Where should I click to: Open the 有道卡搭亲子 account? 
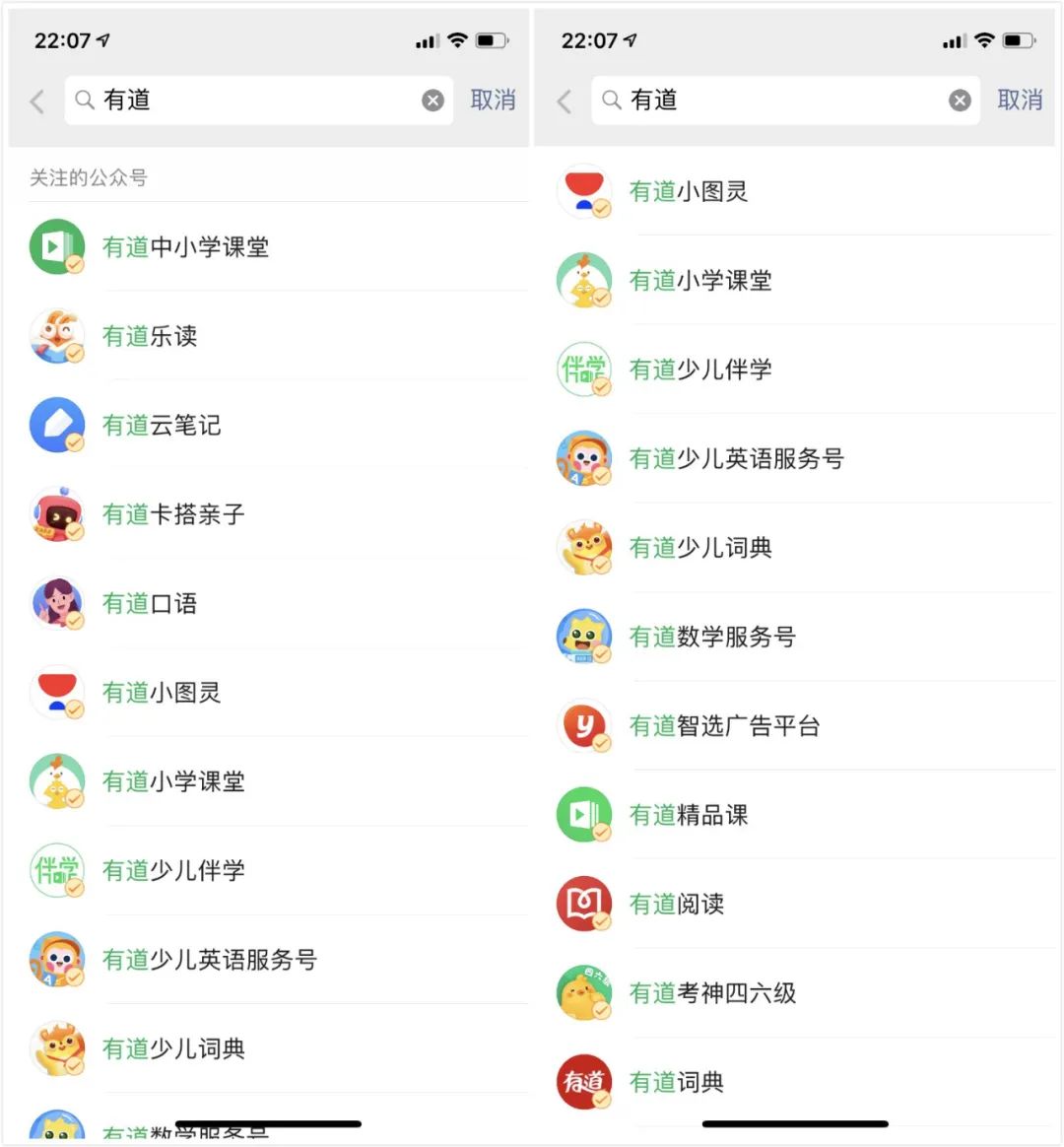[x=173, y=514]
